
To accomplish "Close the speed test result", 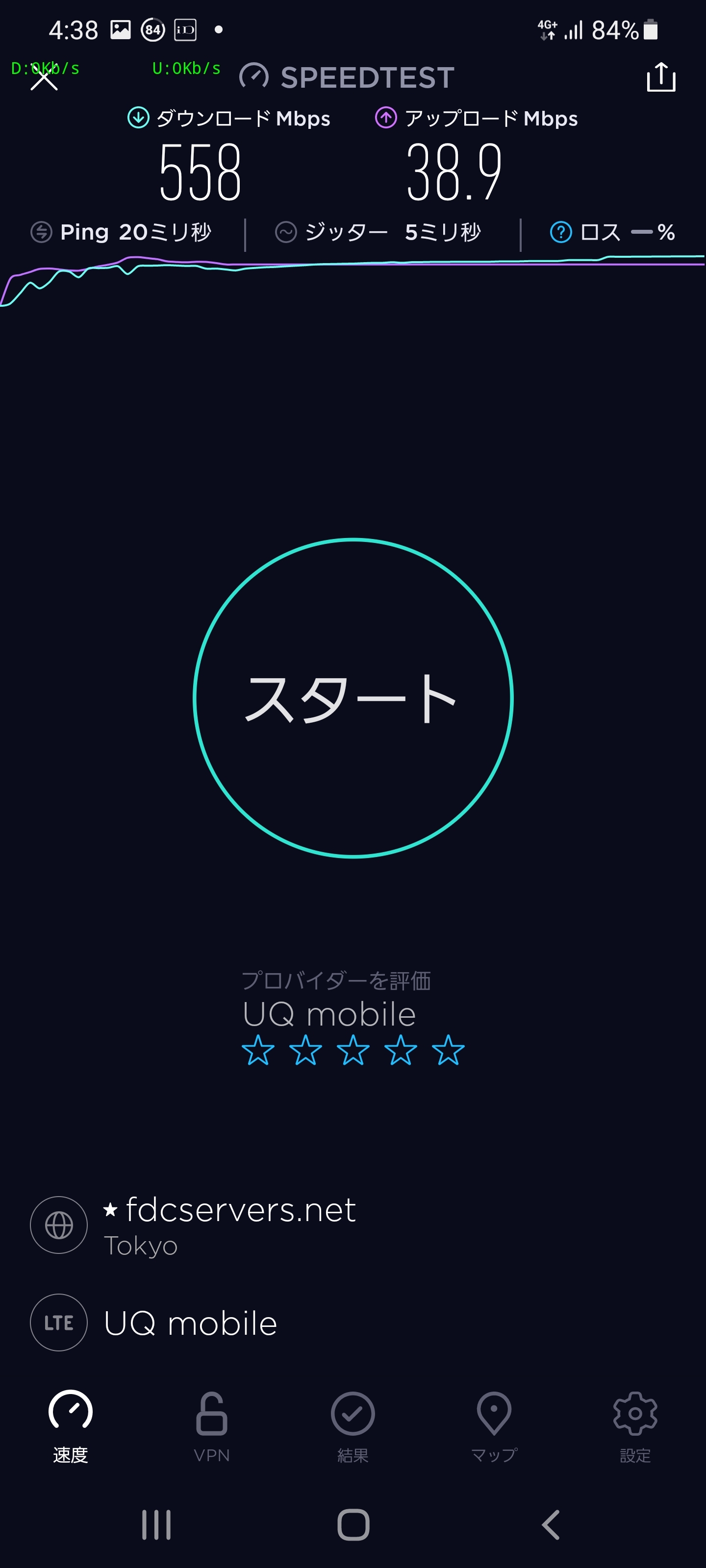I will click(x=44, y=78).
